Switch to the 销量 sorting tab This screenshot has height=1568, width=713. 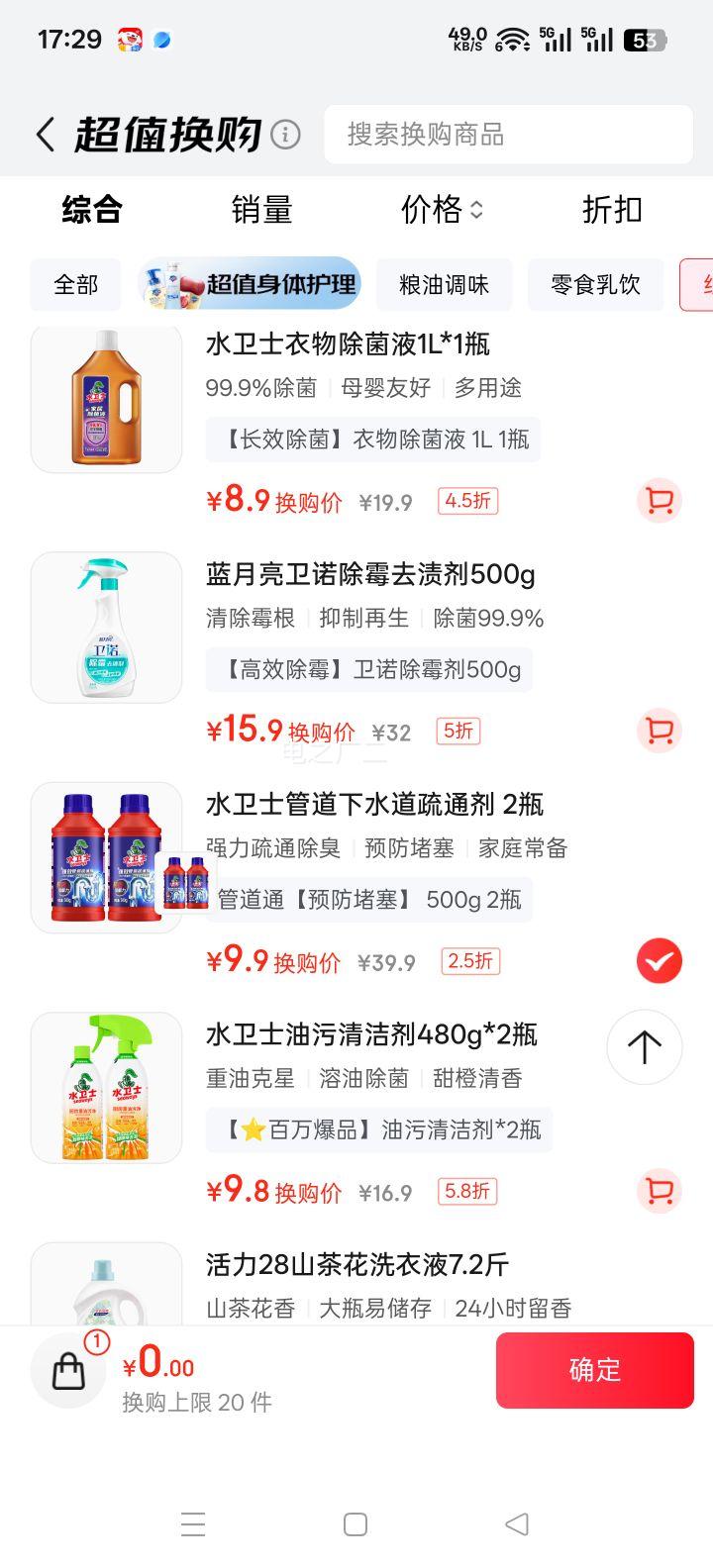click(x=262, y=210)
